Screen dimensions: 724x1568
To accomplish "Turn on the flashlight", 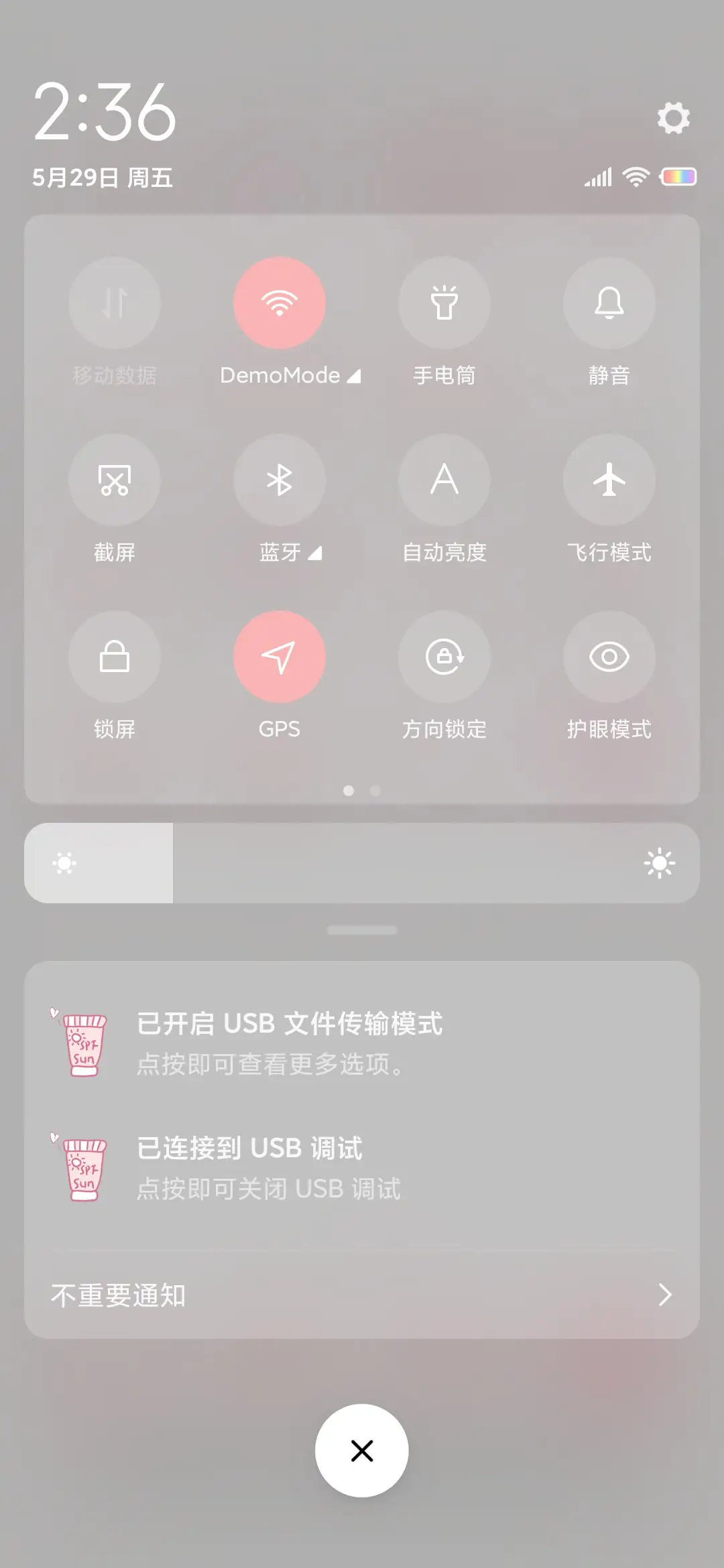I will point(444,303).
